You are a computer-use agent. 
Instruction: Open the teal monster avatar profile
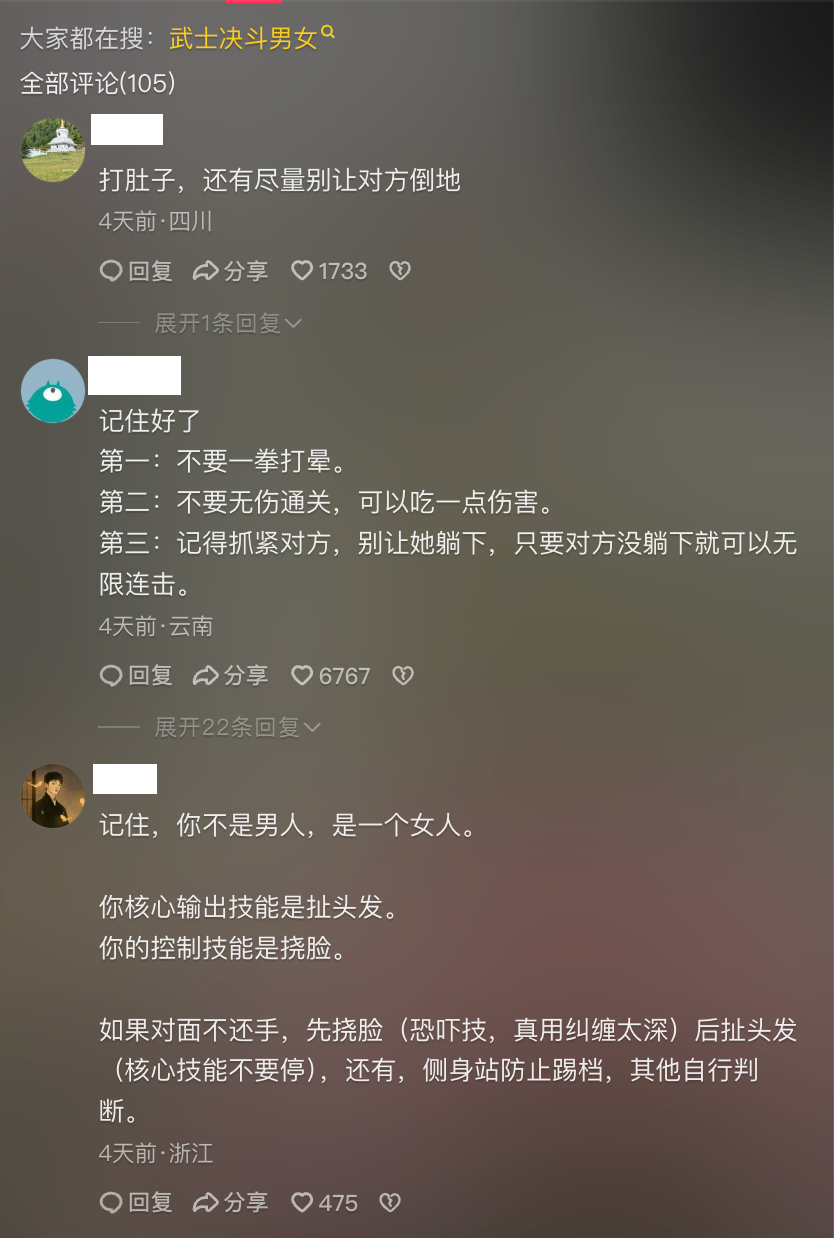point(53,391)
